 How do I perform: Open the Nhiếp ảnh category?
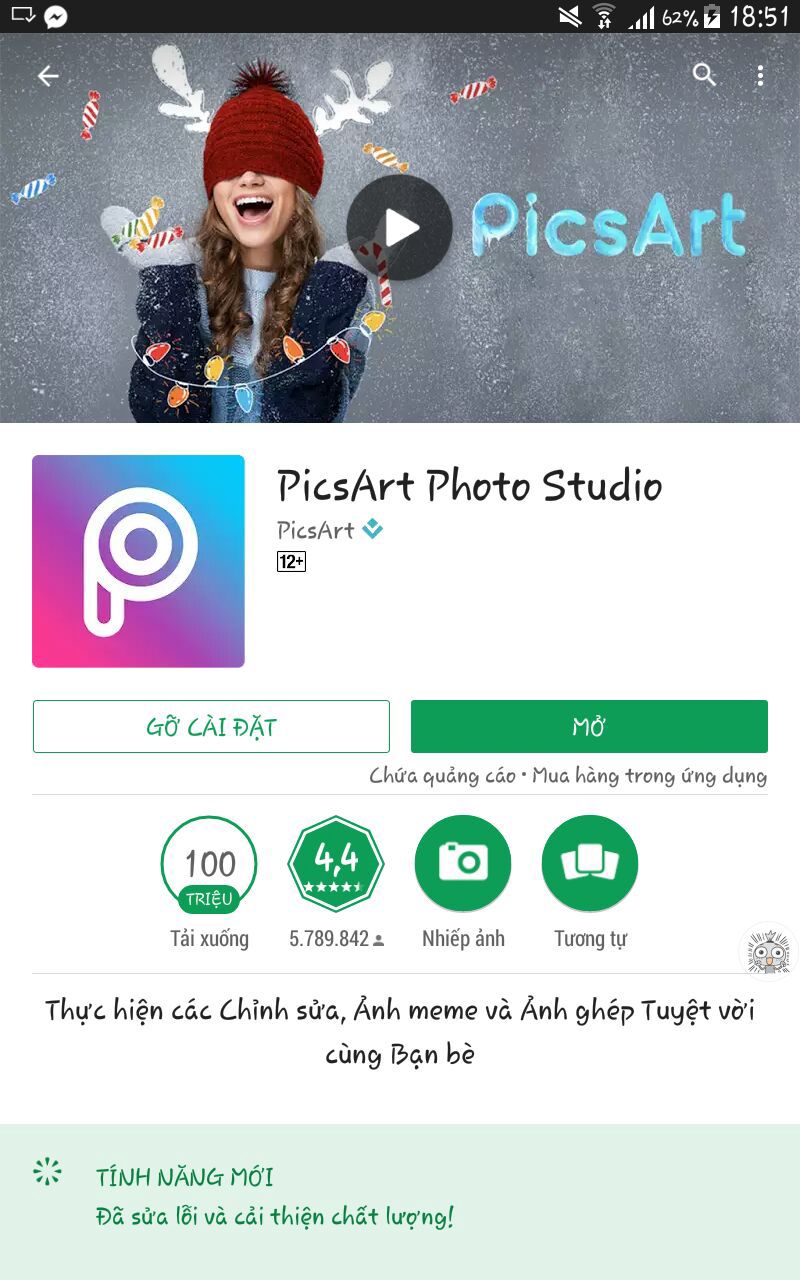point(463,864)
